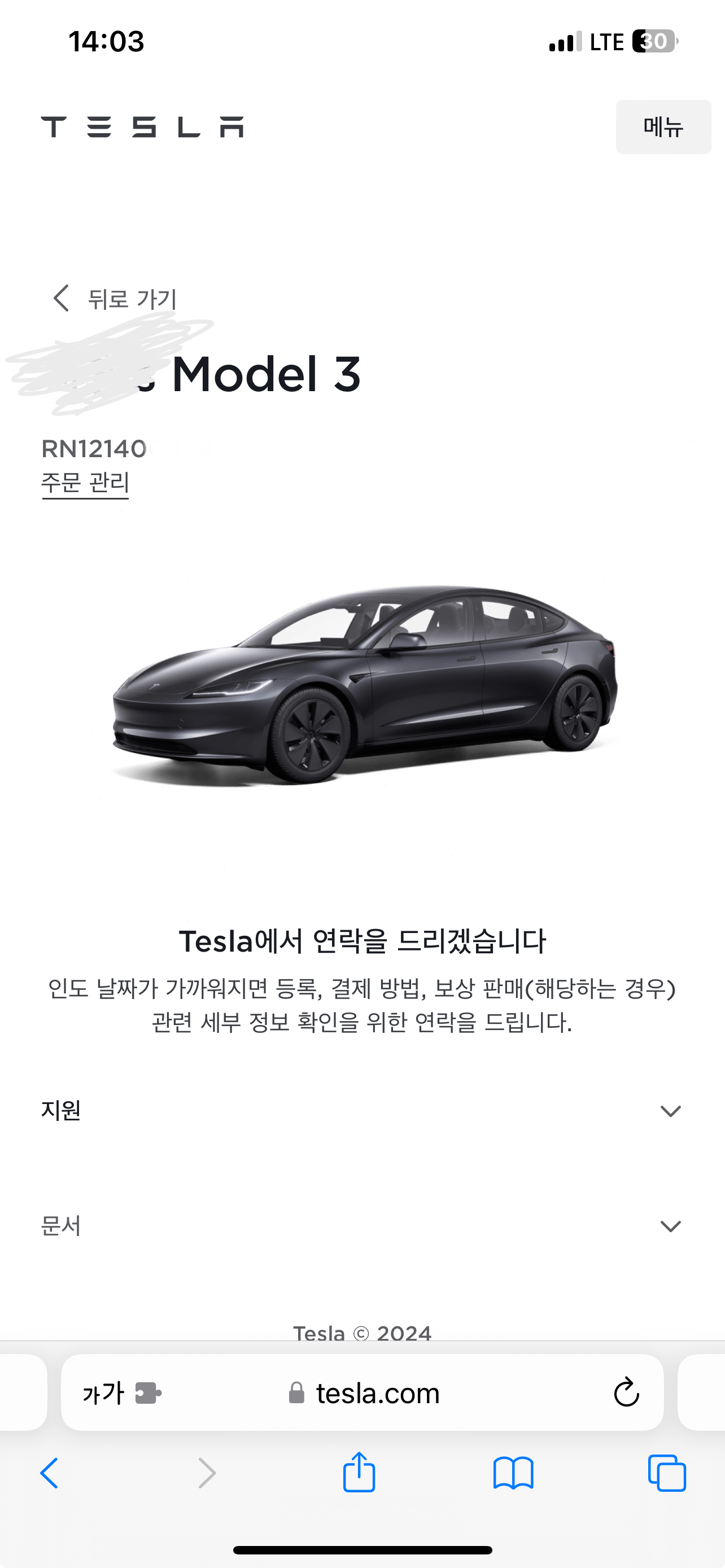Expand the 문서 section
725x1568 pixels.
click(362, 1226)
